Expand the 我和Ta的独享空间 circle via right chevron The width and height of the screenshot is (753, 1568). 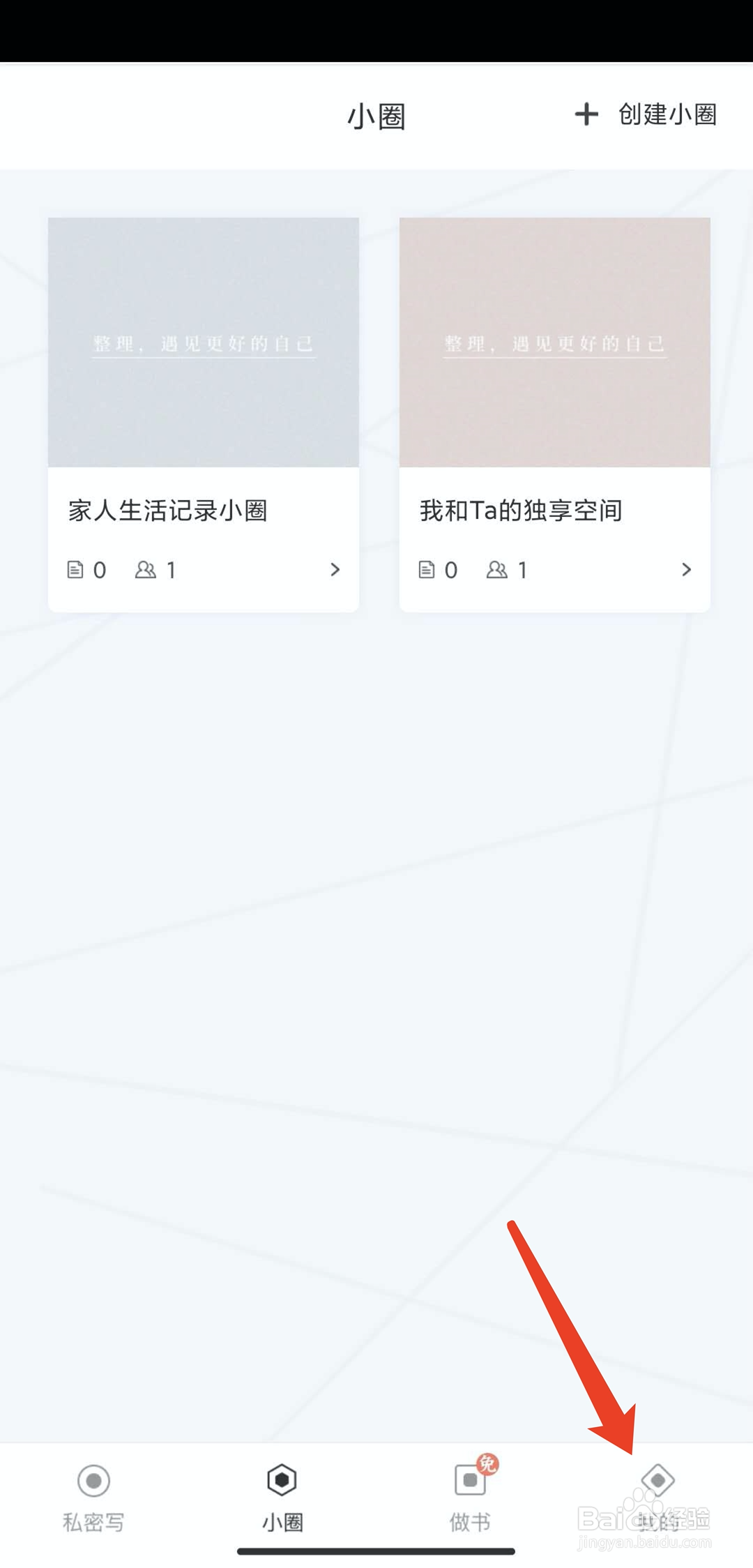(685, 570)
